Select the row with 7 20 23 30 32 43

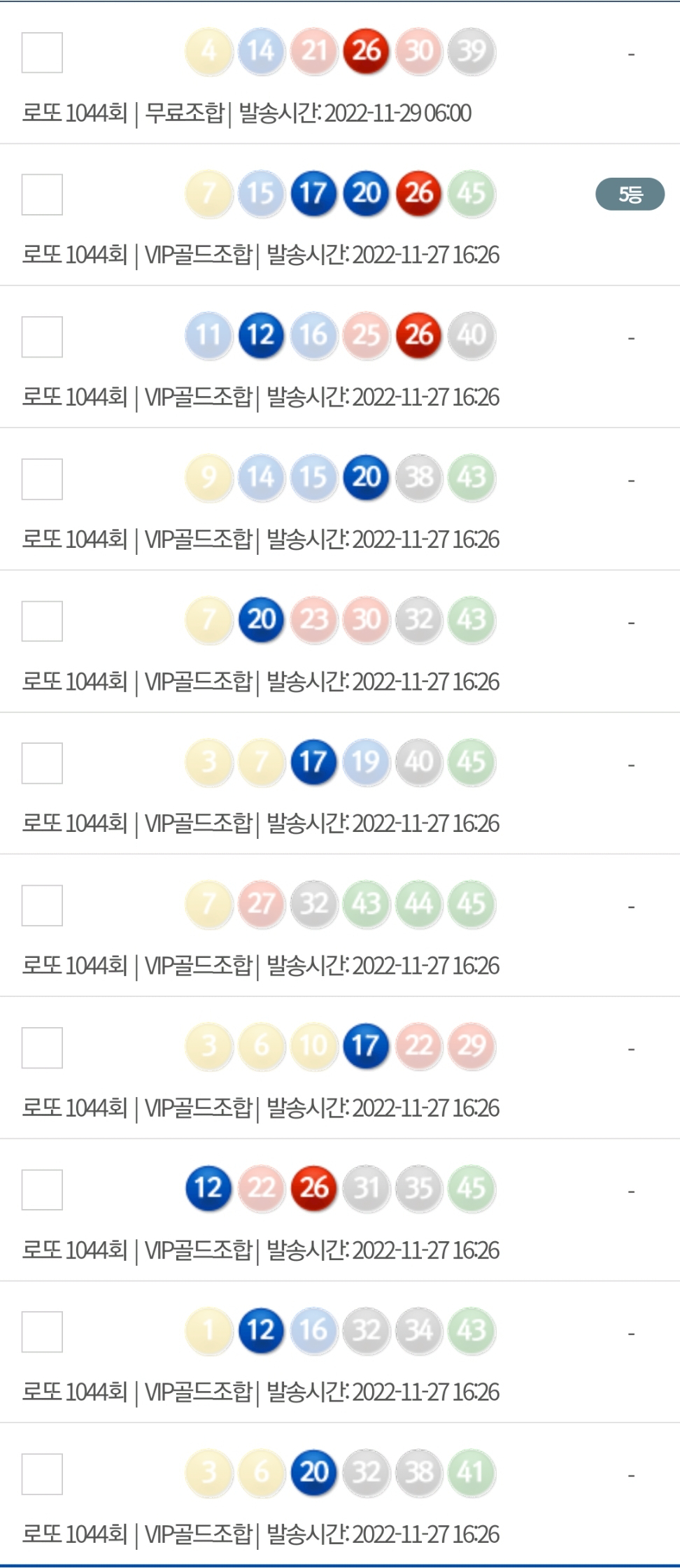click(42, 621)
